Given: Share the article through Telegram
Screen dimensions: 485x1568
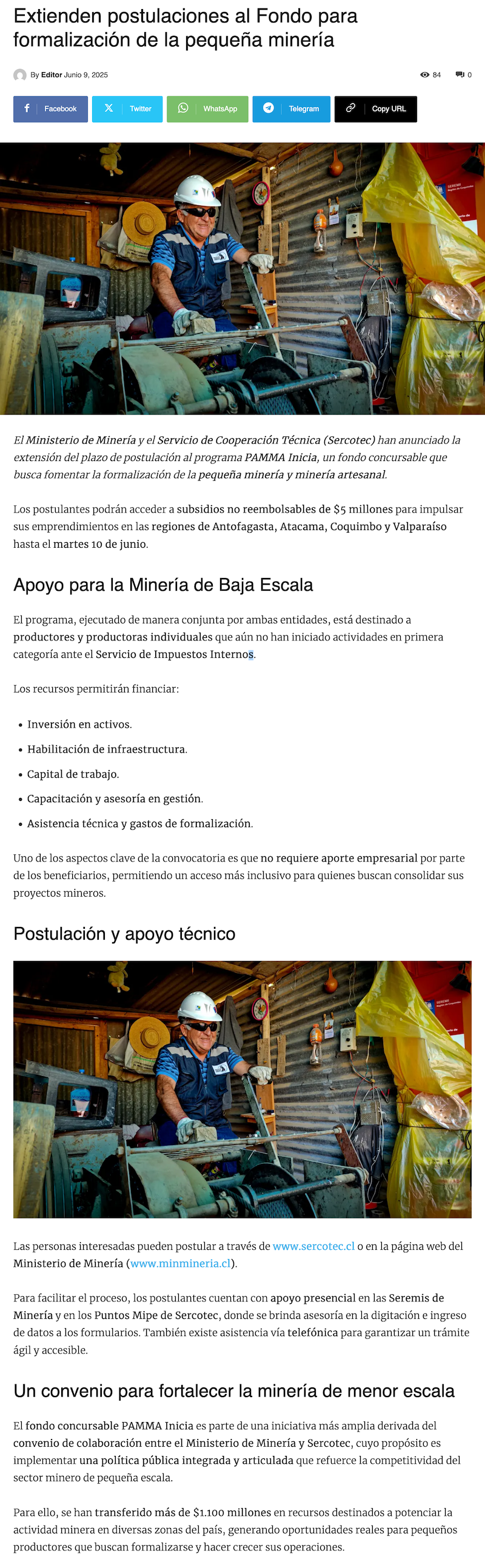Looking at the screenshot, I should tap(291, 109).
